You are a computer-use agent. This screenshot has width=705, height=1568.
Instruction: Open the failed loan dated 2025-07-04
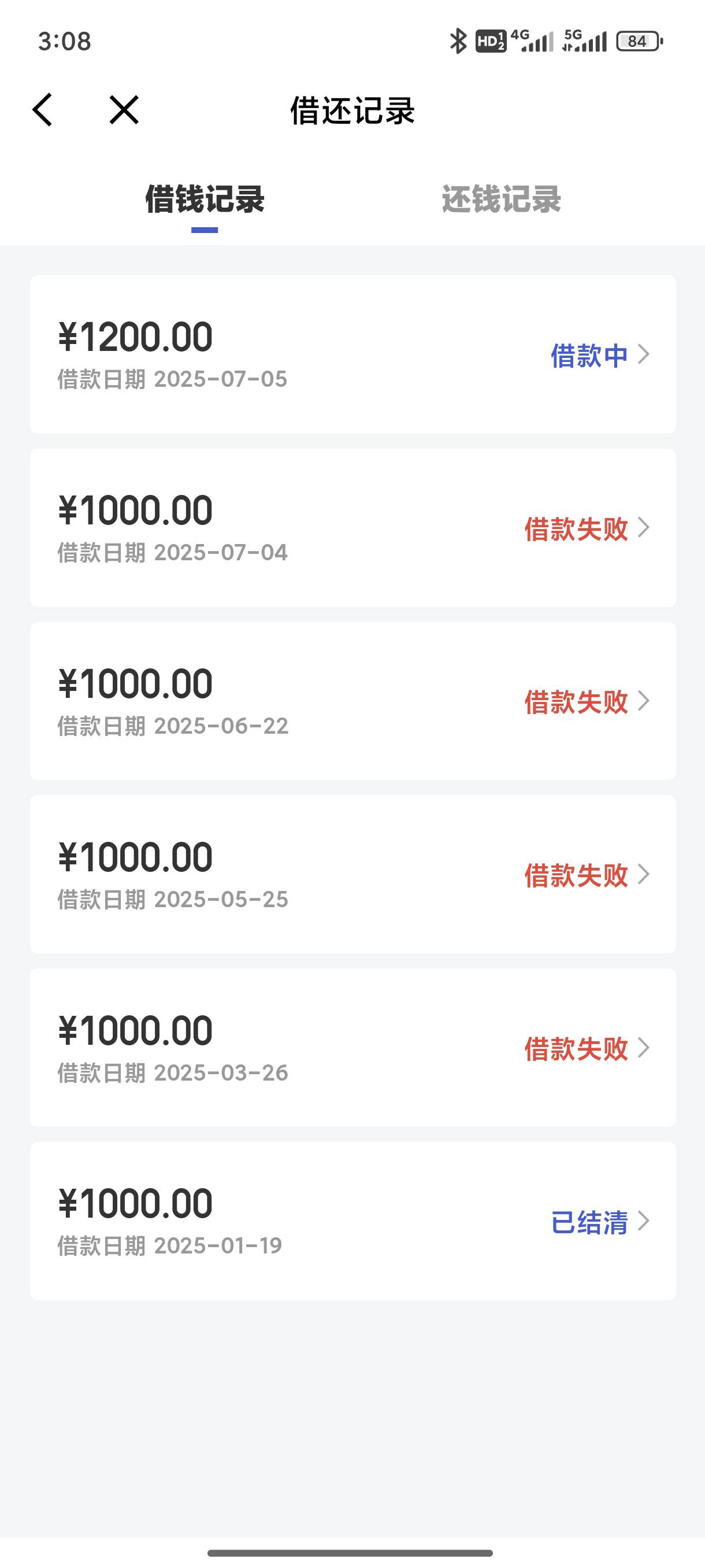point(353,528)
